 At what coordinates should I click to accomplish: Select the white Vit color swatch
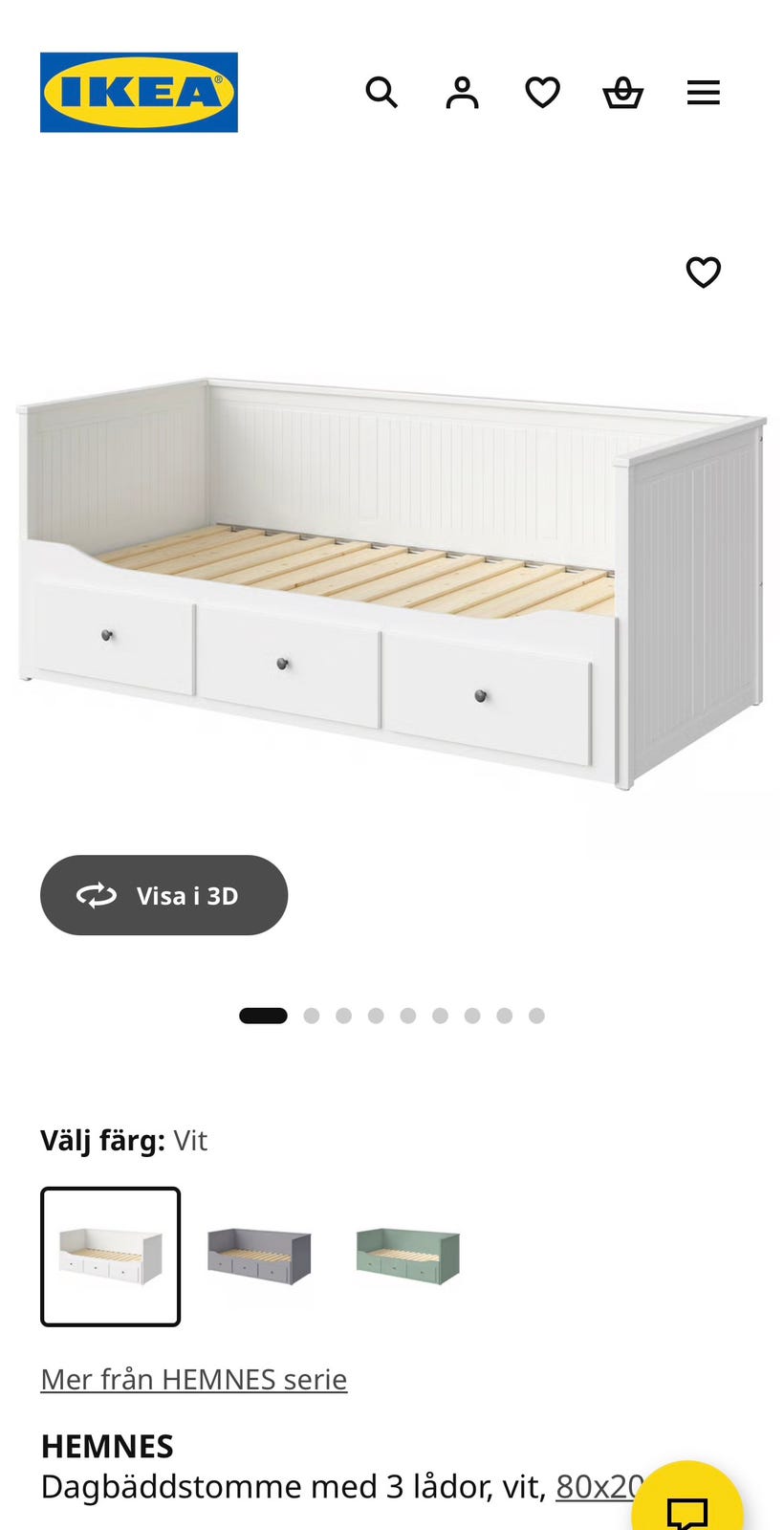[x=110, y=1256]
